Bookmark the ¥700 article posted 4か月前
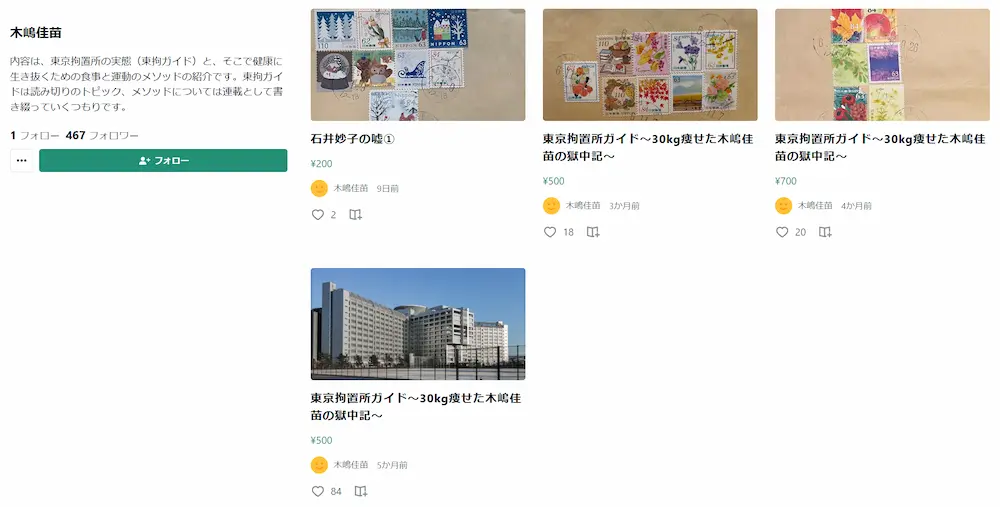Viewport: 1000px width, 507px height. 825,232
